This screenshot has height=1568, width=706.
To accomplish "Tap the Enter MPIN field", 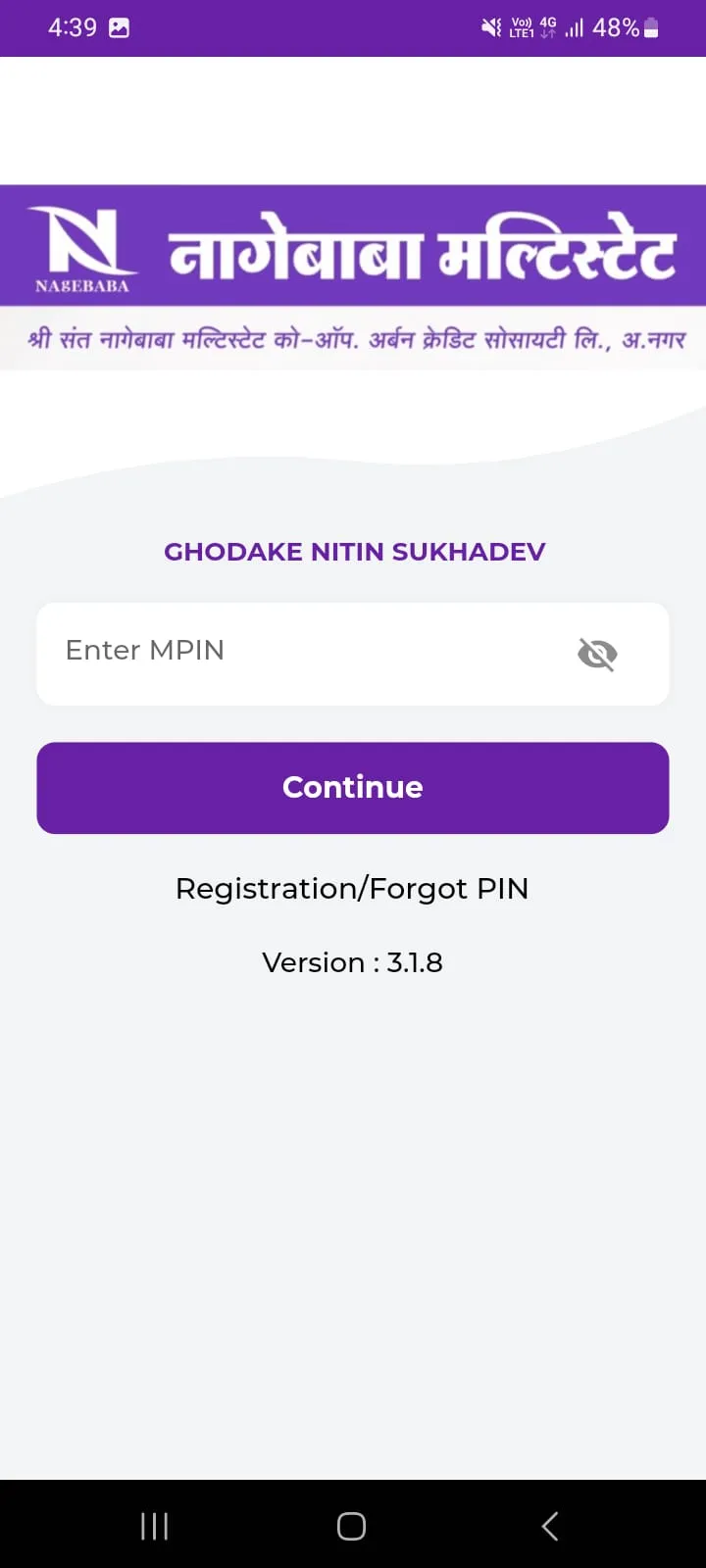I will click(x=352, y=654).
